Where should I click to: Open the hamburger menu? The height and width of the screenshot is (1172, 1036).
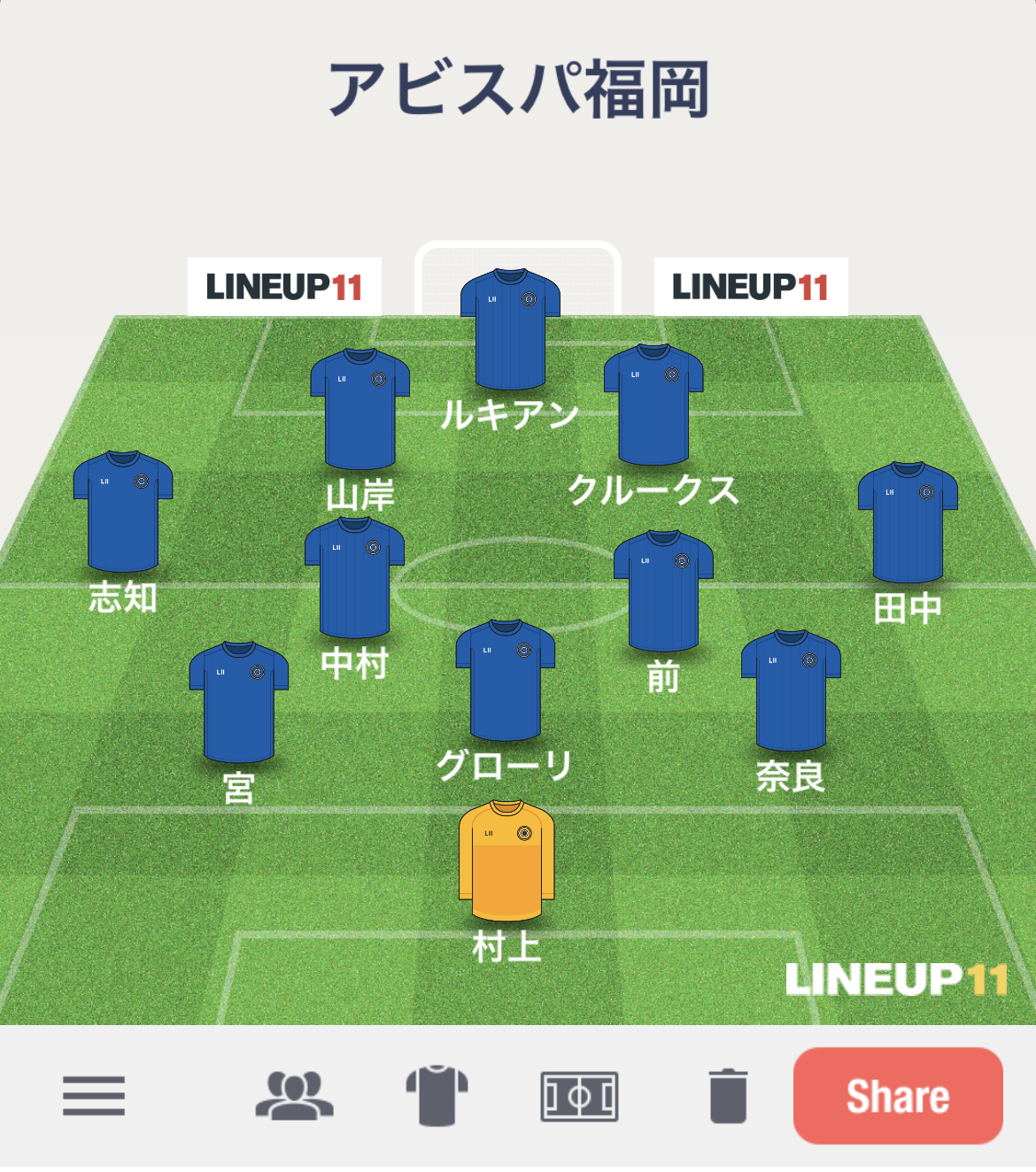click(94, 1096)
